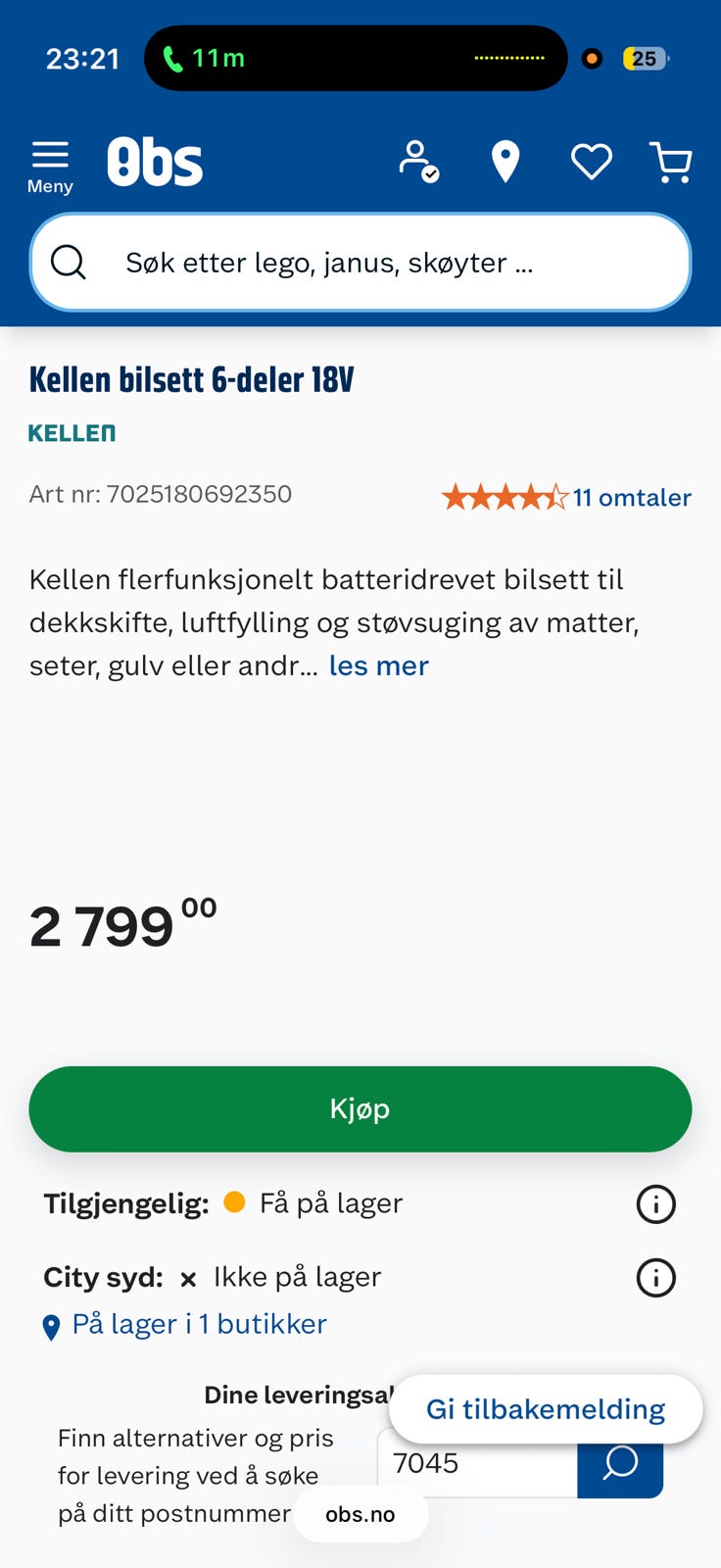
Task: Click the search magnifier inside the search bar
Action: [x=69, y=262]
